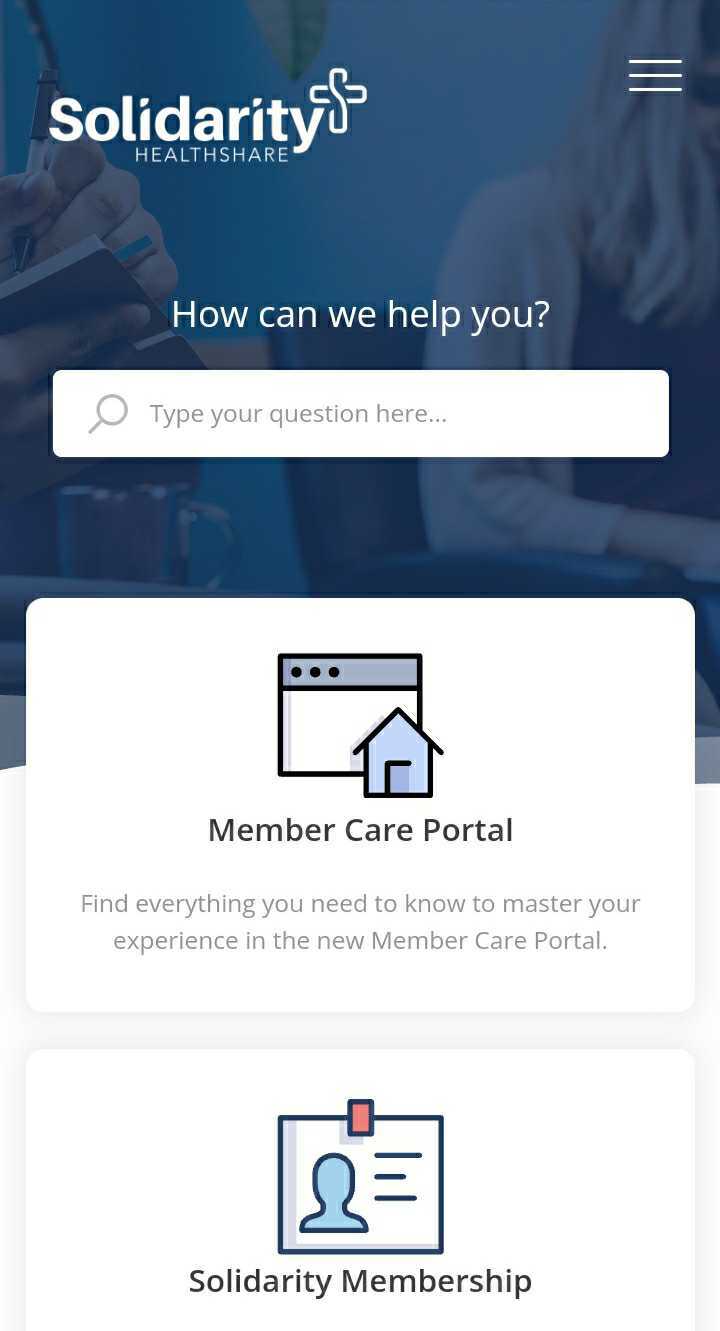Select the Member Care Portal heading
The width and height of the screenshot is (720, 1331).
click(x=360, y=829)
